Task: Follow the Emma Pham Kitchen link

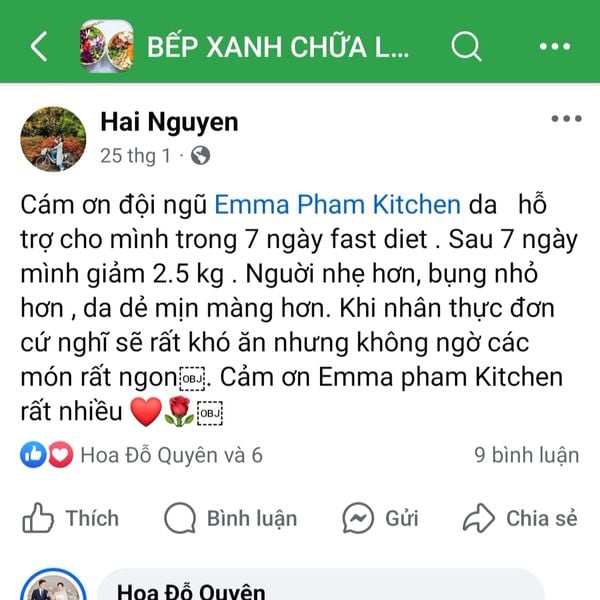Action: [x=338, y=205]
